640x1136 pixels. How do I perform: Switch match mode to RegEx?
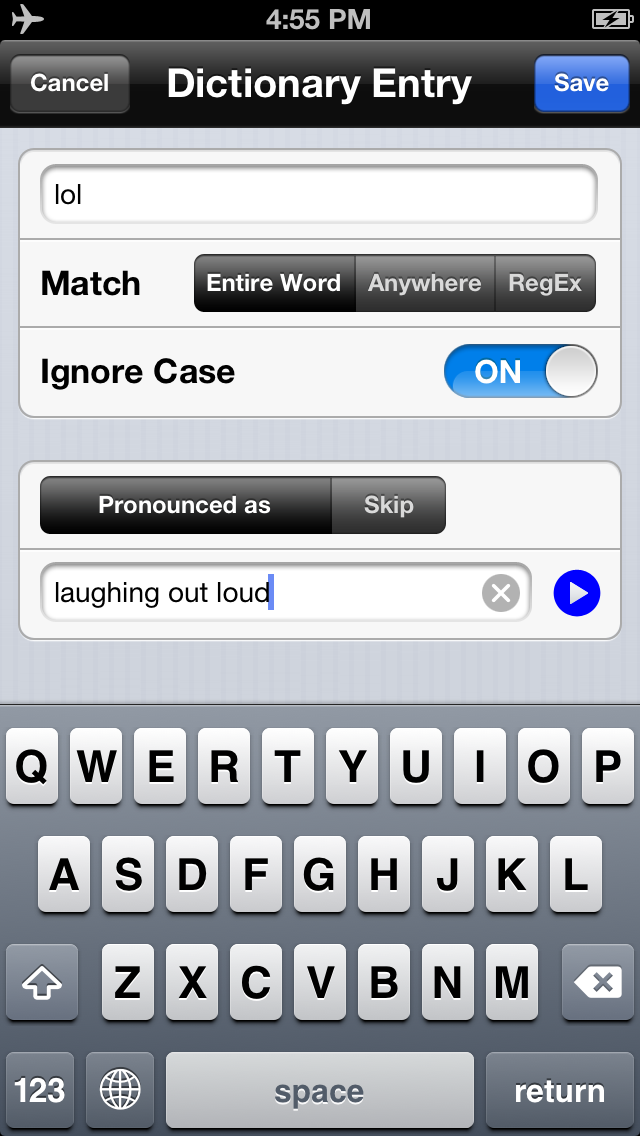[x=545, y=283]
